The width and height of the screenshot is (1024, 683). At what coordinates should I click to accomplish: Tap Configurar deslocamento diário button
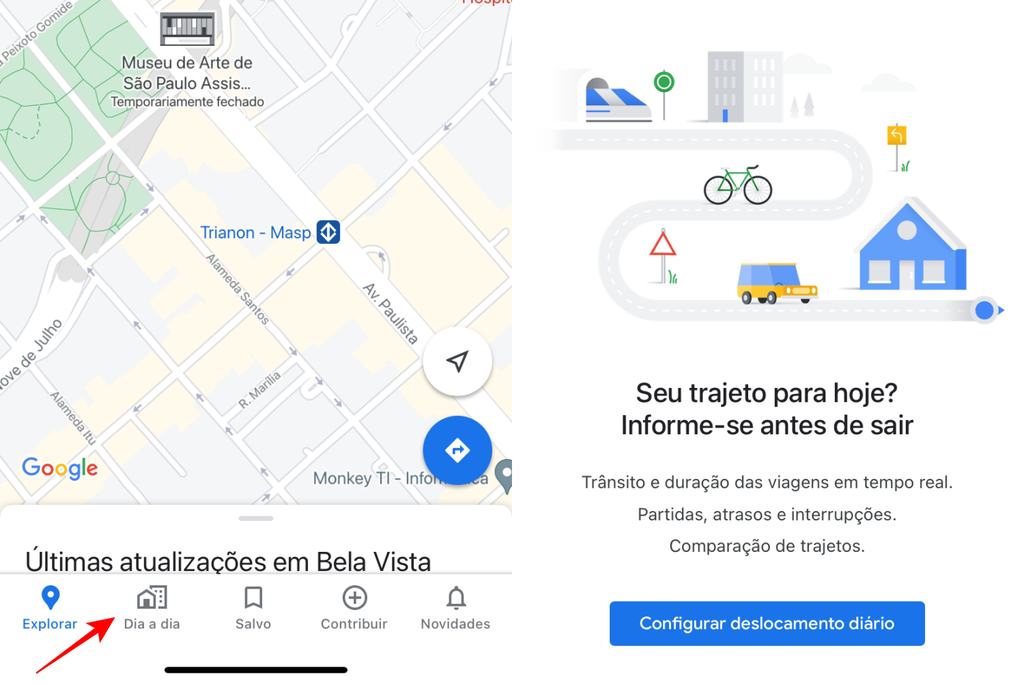[767, 623]
